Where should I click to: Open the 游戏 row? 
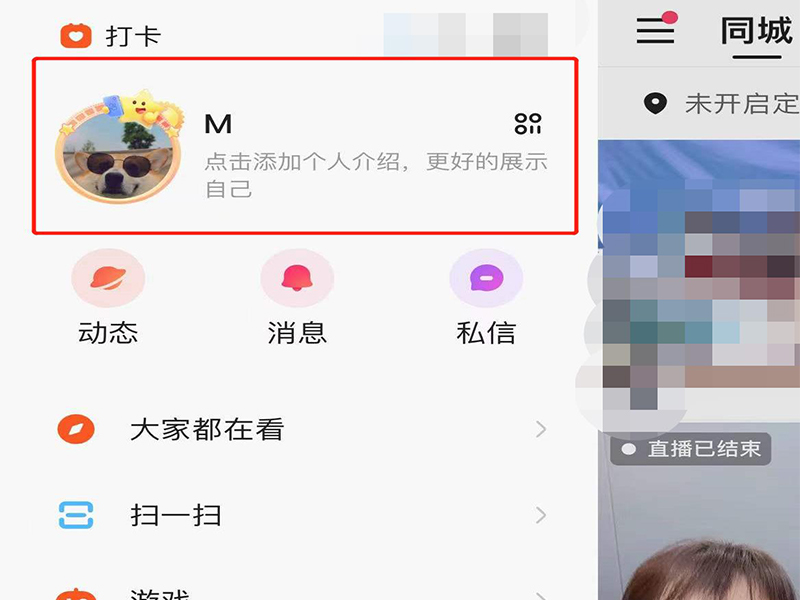[300, 592]
